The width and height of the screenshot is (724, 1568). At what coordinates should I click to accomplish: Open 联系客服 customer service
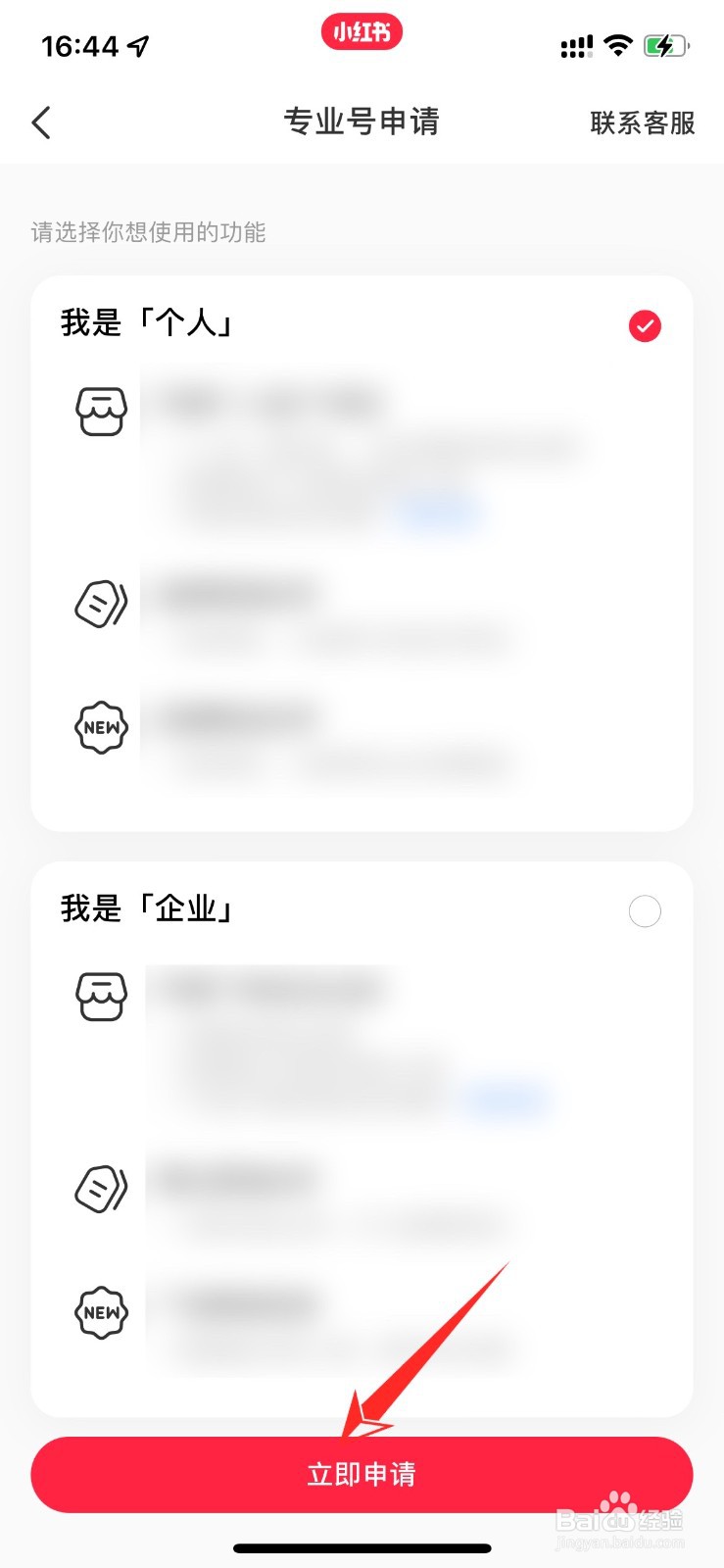point(643,122)
